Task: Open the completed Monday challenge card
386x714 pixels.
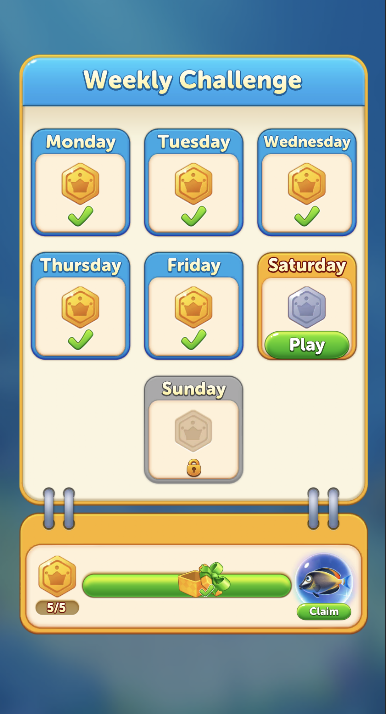Action: [81, 182]
